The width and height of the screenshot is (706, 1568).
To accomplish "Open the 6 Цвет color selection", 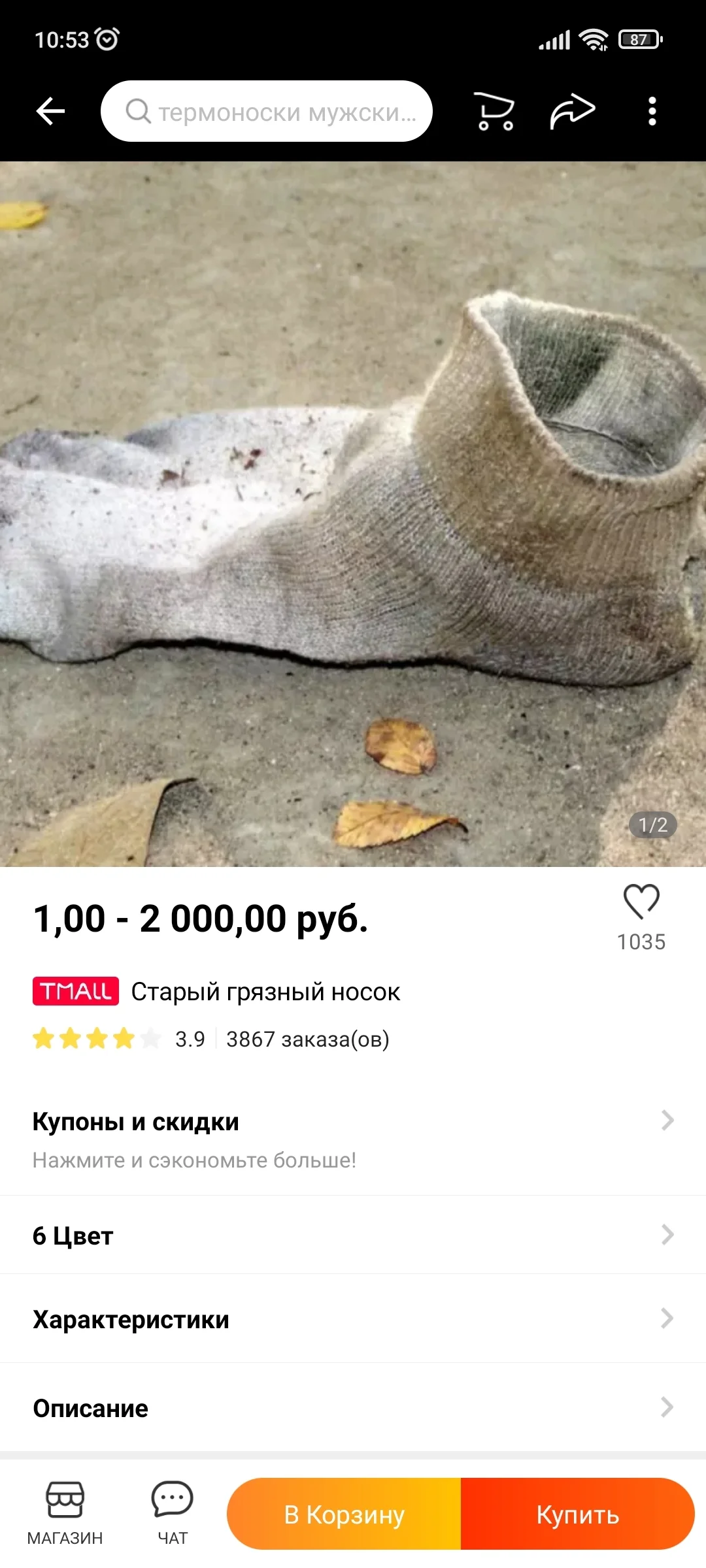I will (353, 1235).
